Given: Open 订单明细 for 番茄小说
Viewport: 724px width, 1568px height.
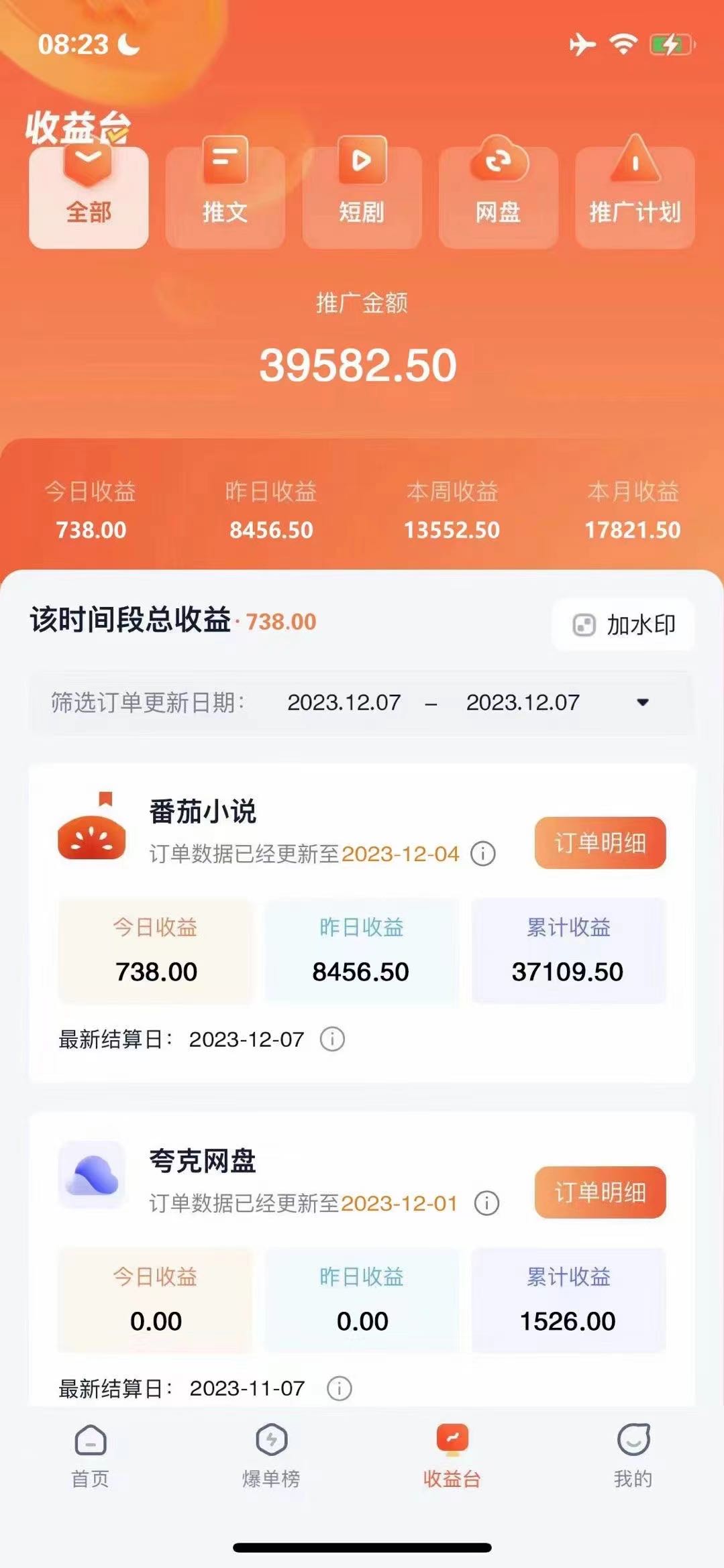Looking at the screenshot, I should pos(600,843).
